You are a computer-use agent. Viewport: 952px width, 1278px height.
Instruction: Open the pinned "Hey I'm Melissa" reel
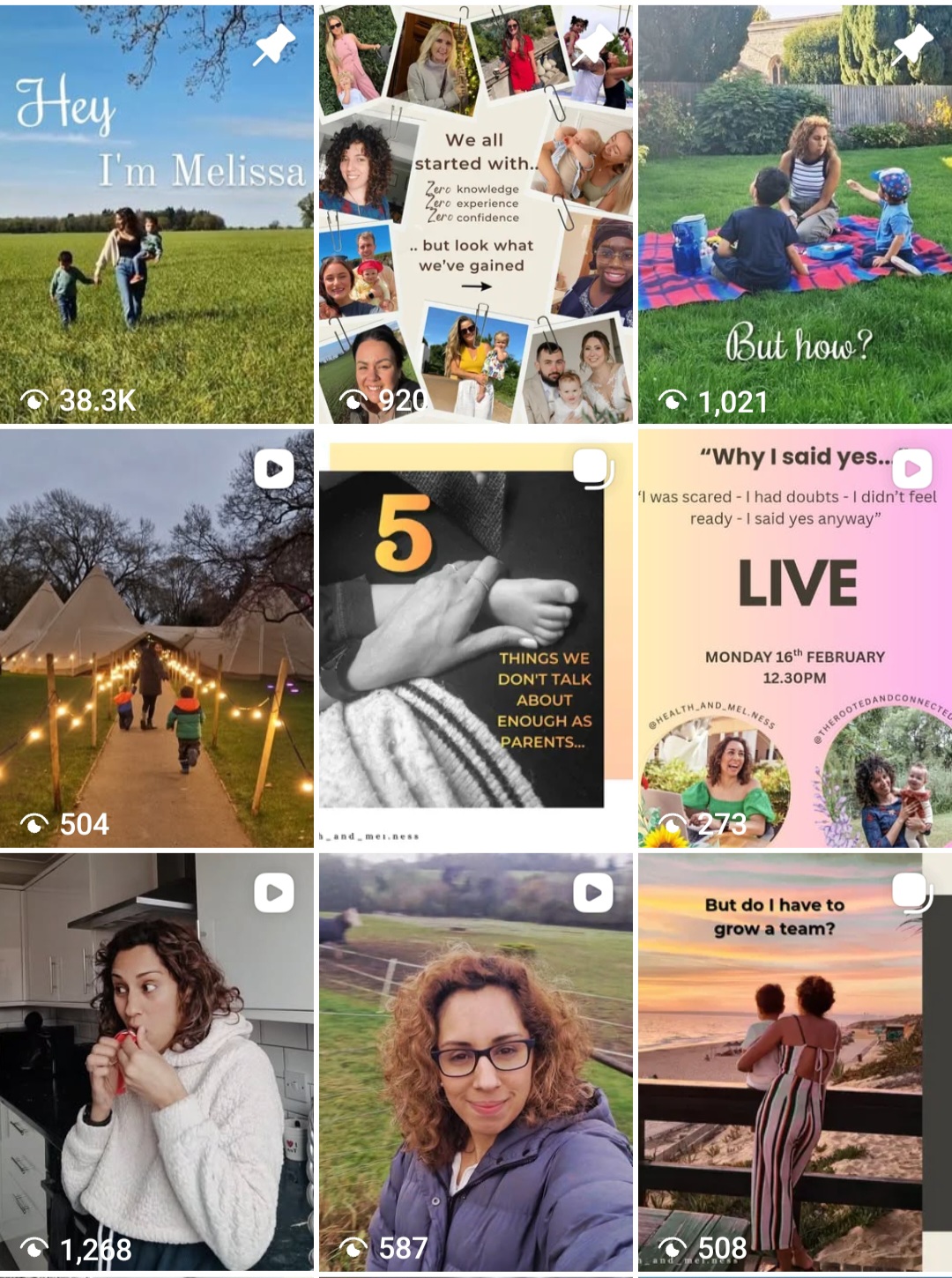tap(156, 214)
